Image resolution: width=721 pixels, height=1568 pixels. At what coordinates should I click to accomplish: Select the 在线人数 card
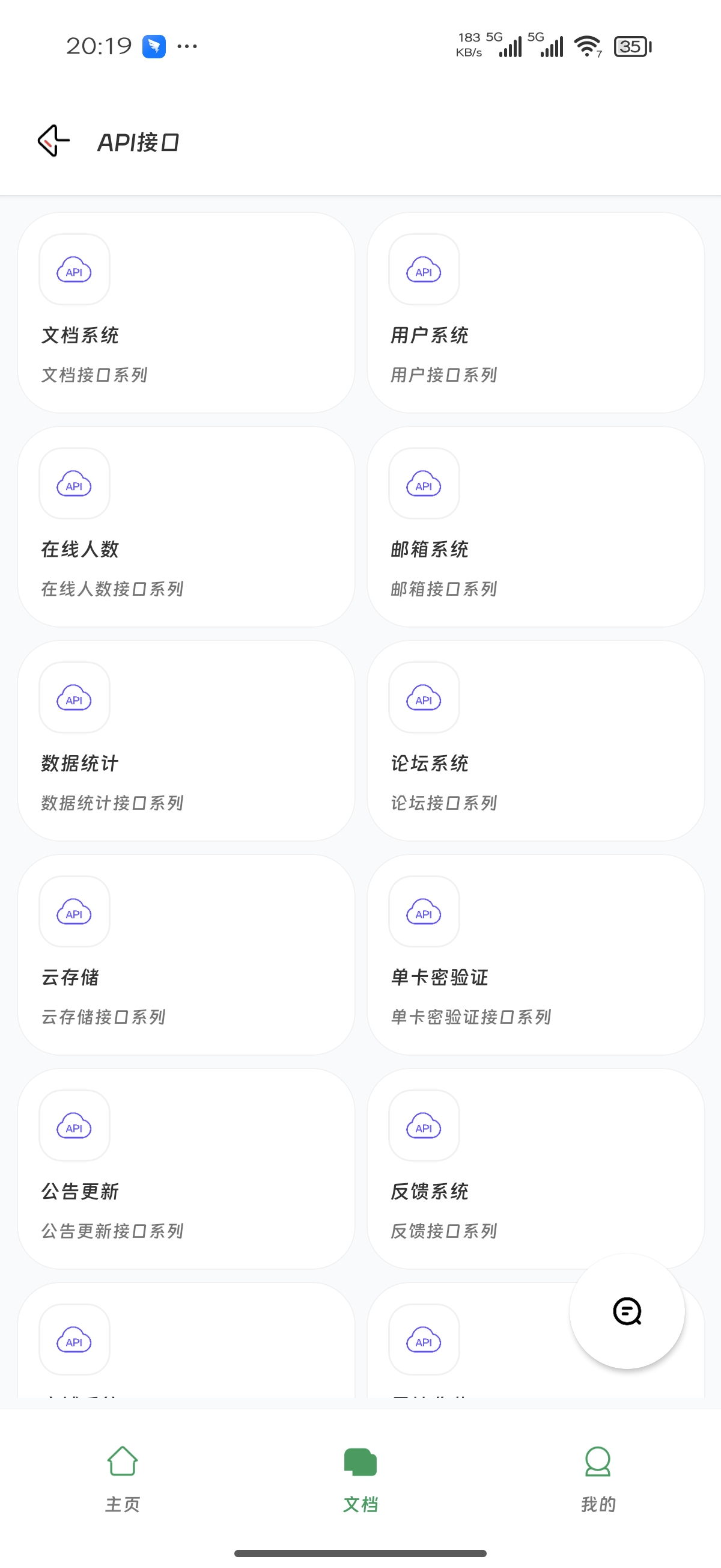(186, 527)
